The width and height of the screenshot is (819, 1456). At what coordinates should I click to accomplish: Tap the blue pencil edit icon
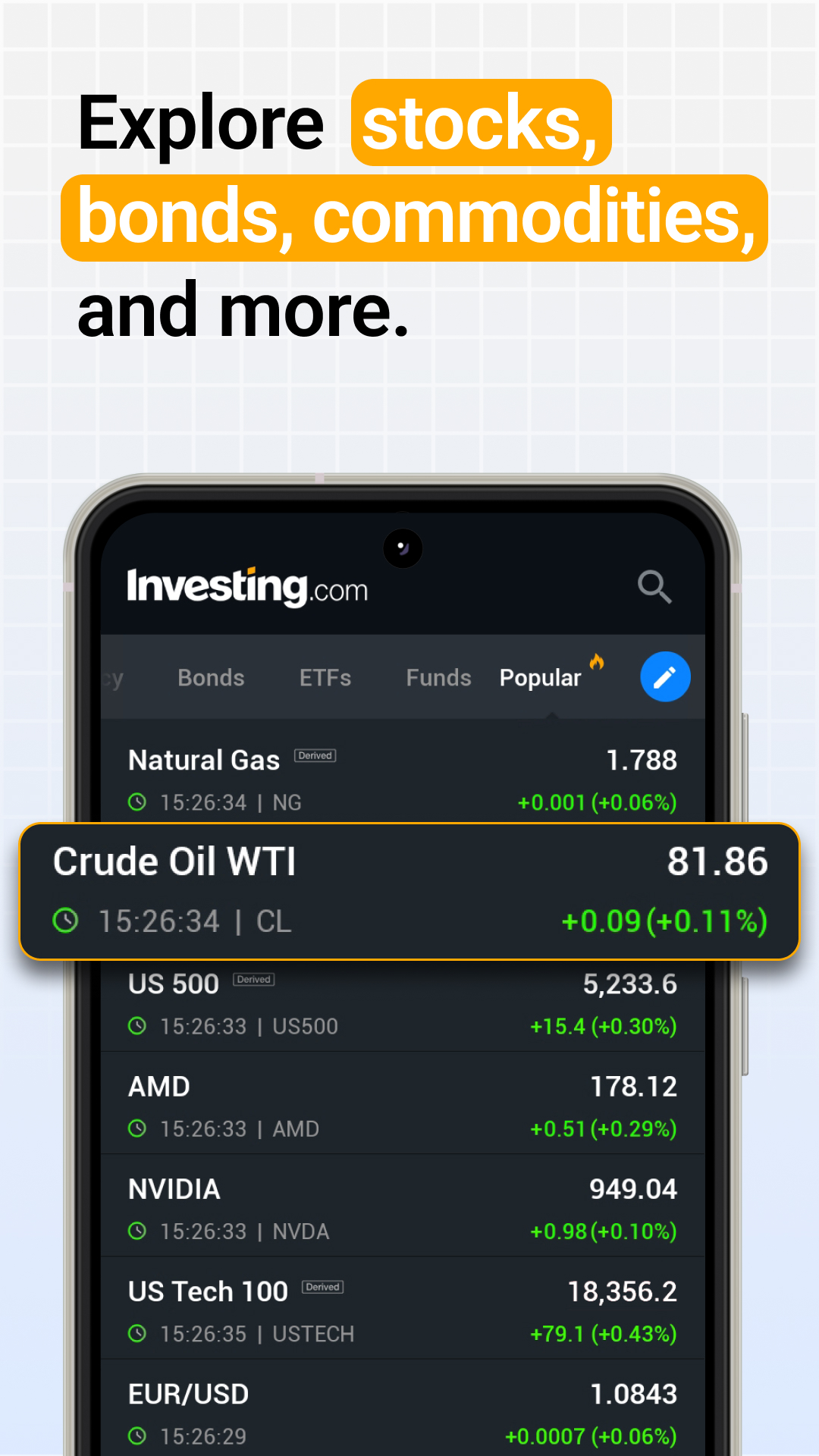pos(664,676)
